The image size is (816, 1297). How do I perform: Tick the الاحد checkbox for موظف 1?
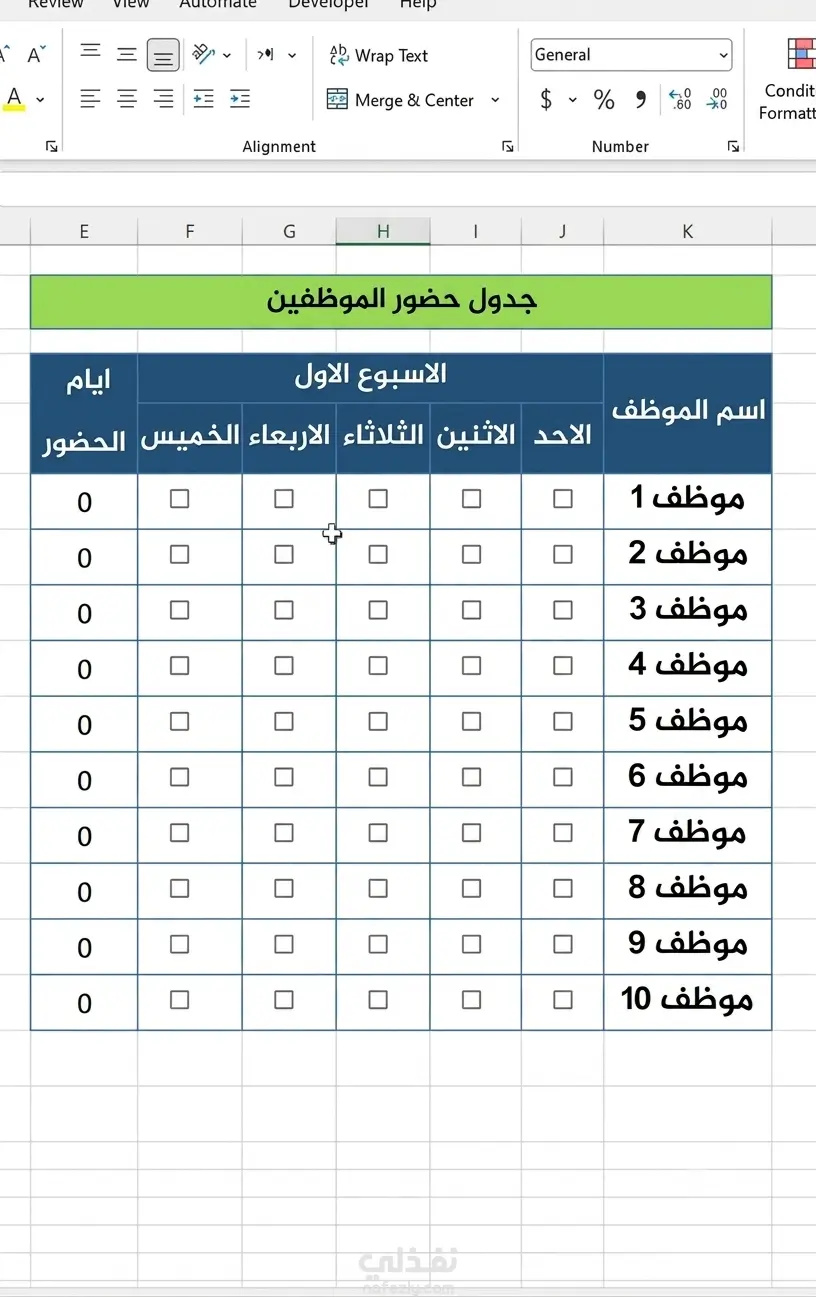pos(563,498)
